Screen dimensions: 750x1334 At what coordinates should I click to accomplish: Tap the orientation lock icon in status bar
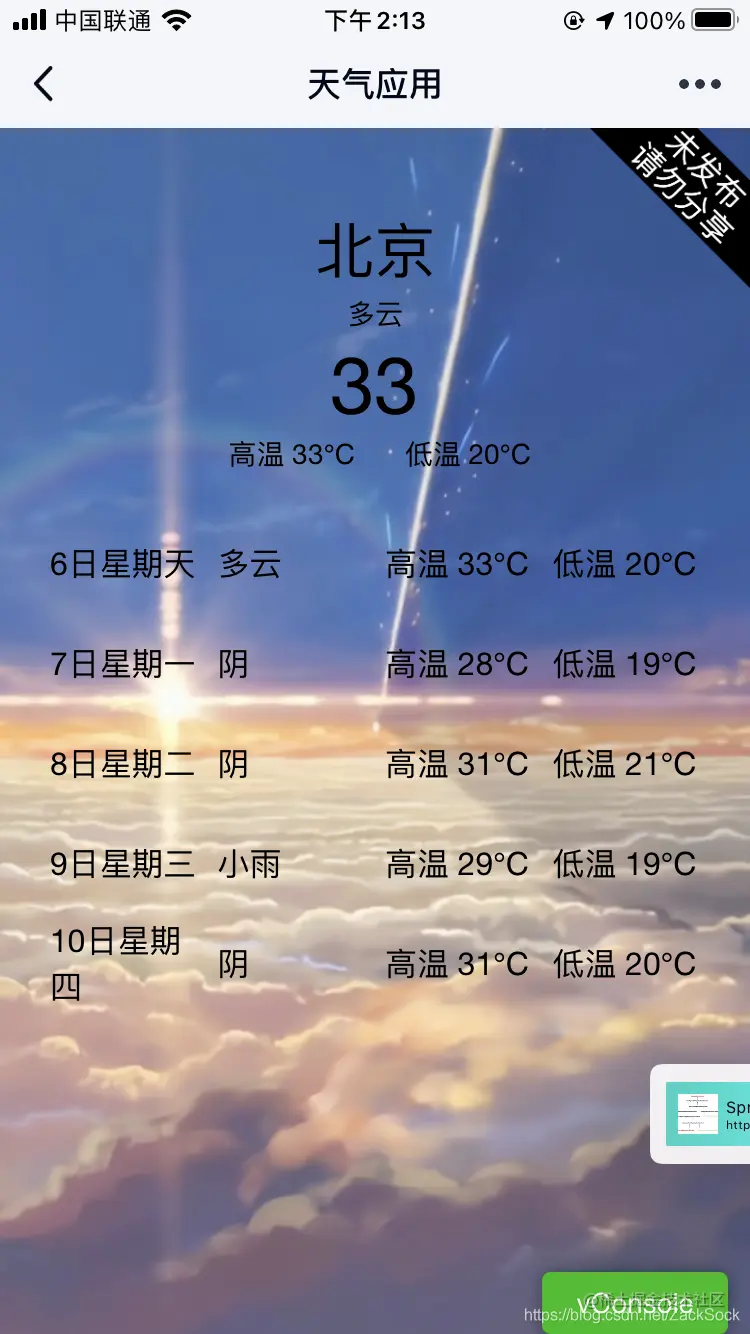(x=572, y=19)
